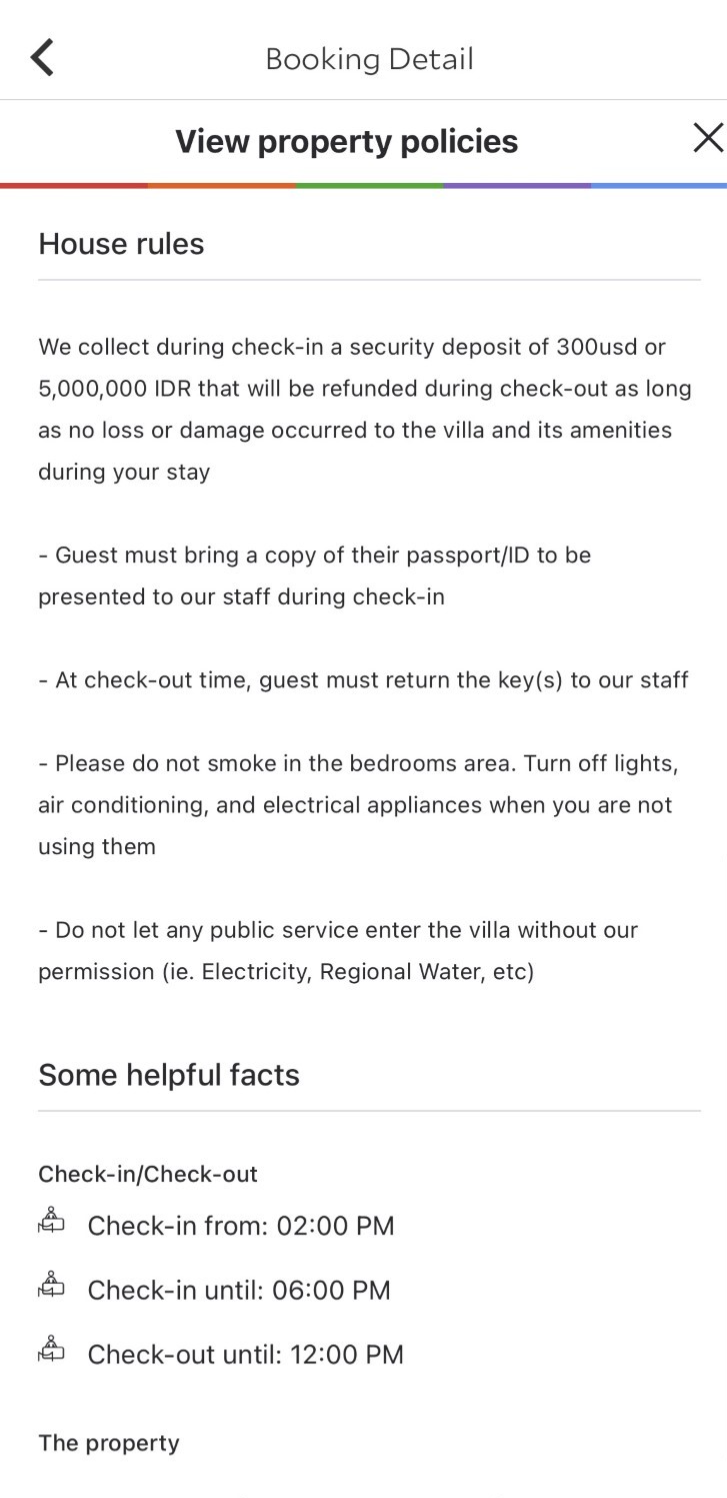The image size is (727, 1498).
Task: Go back from Booking Detail
Action: pyautogui.click(x=42, y=58)
